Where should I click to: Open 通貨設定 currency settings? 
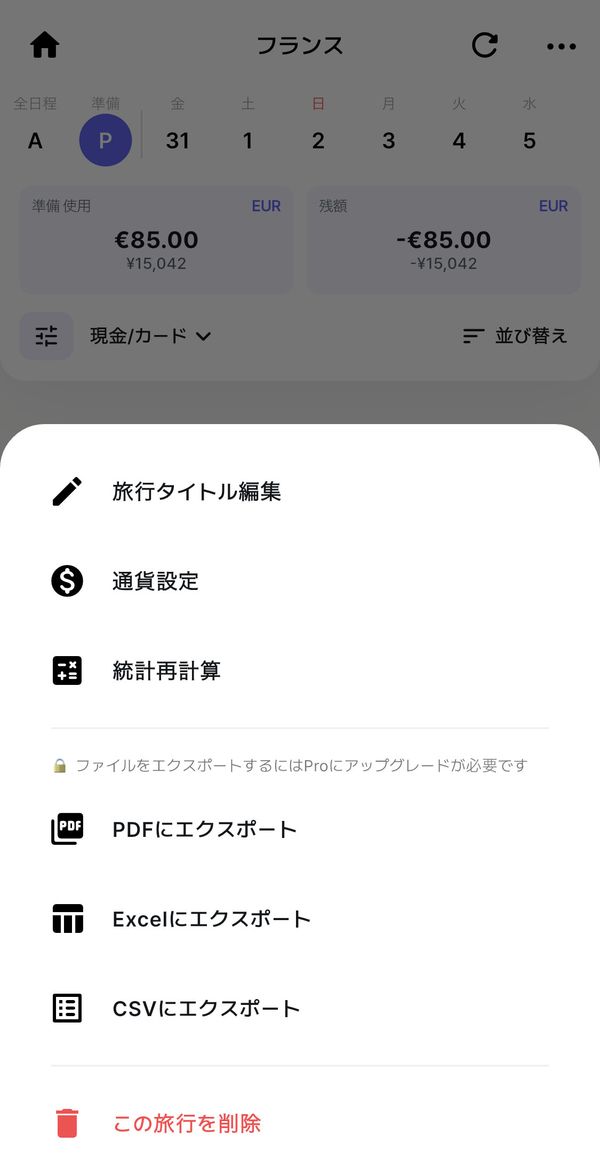[299, 581]
